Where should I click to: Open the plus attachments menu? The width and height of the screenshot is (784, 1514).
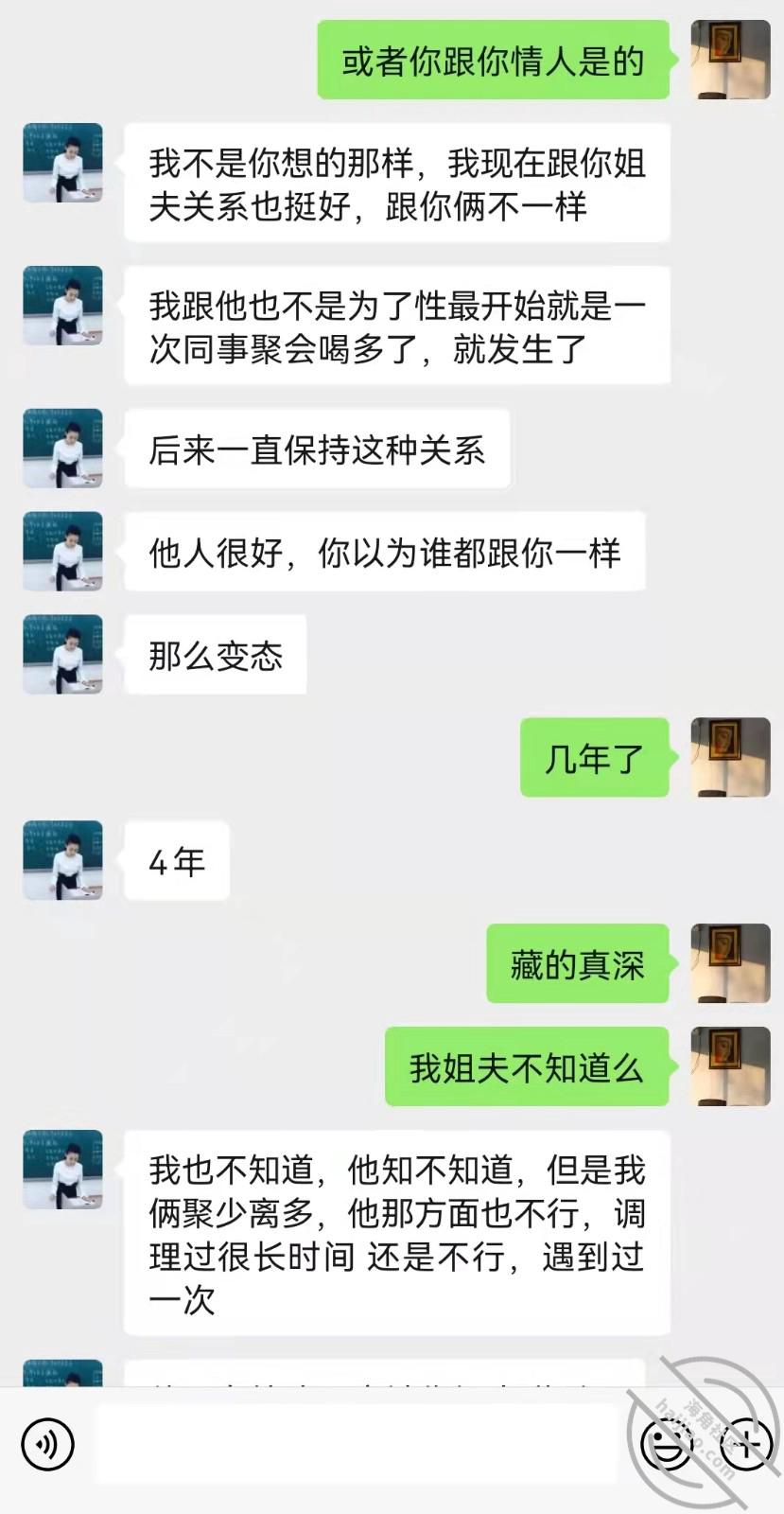(746, 1444)
